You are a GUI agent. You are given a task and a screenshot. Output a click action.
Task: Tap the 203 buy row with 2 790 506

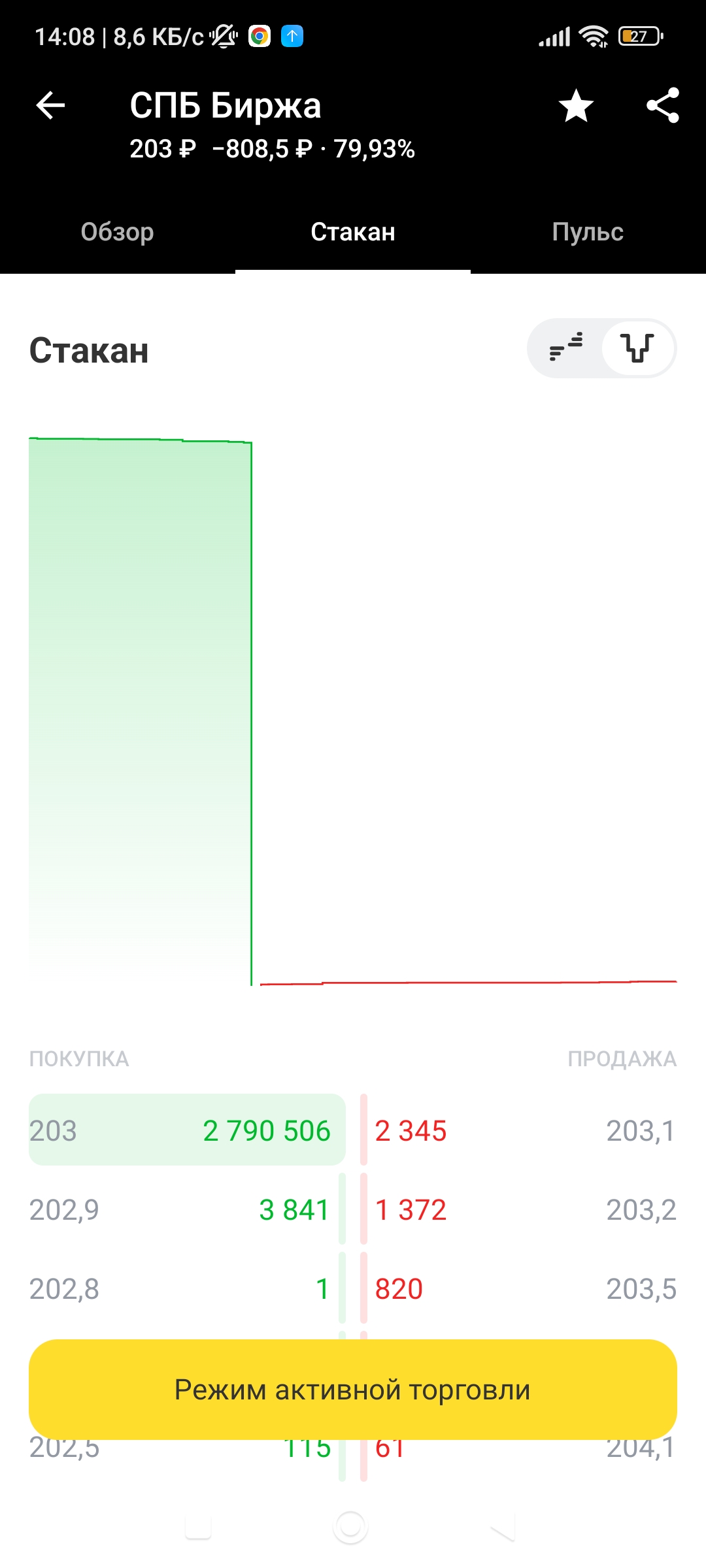(x=187, y=1130)
